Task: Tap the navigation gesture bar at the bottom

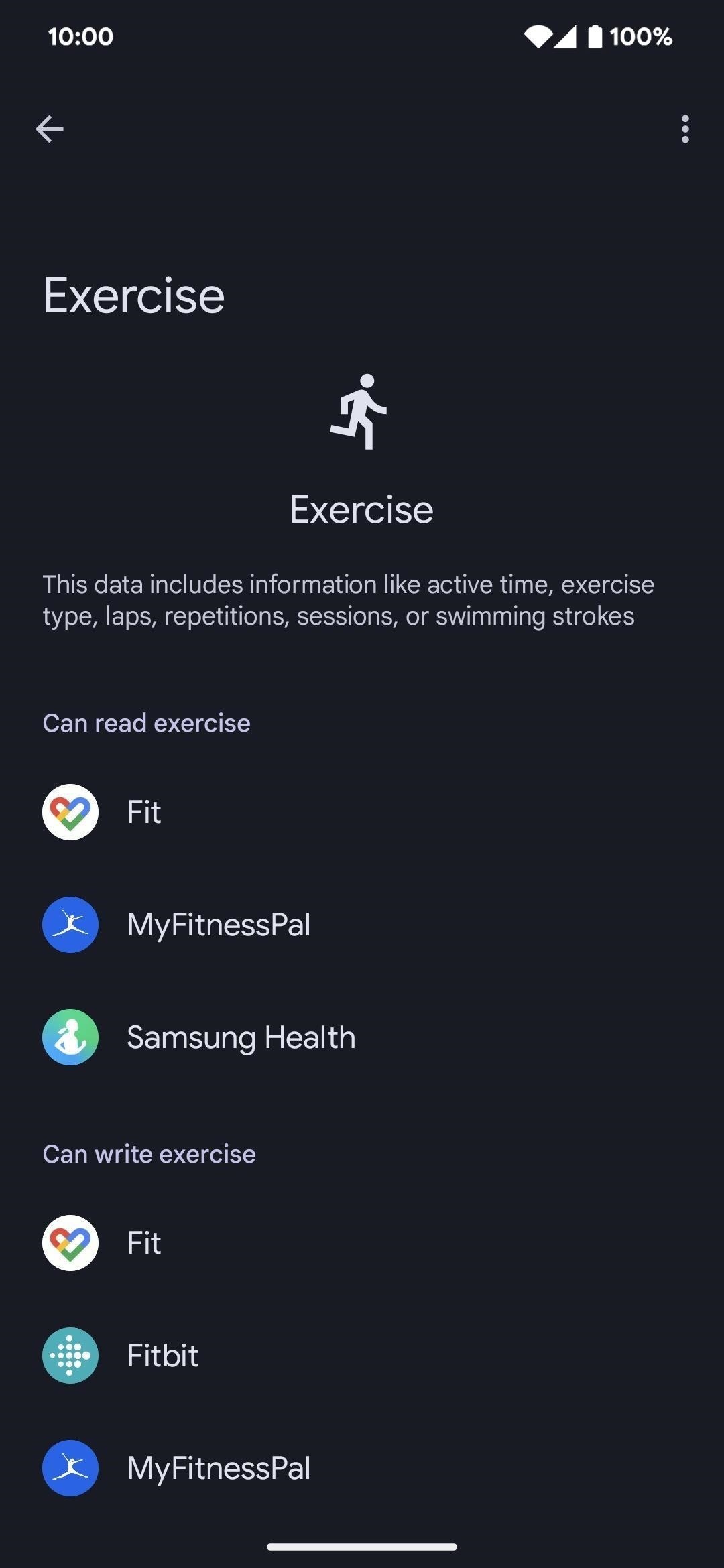Action: [362, 1546]
